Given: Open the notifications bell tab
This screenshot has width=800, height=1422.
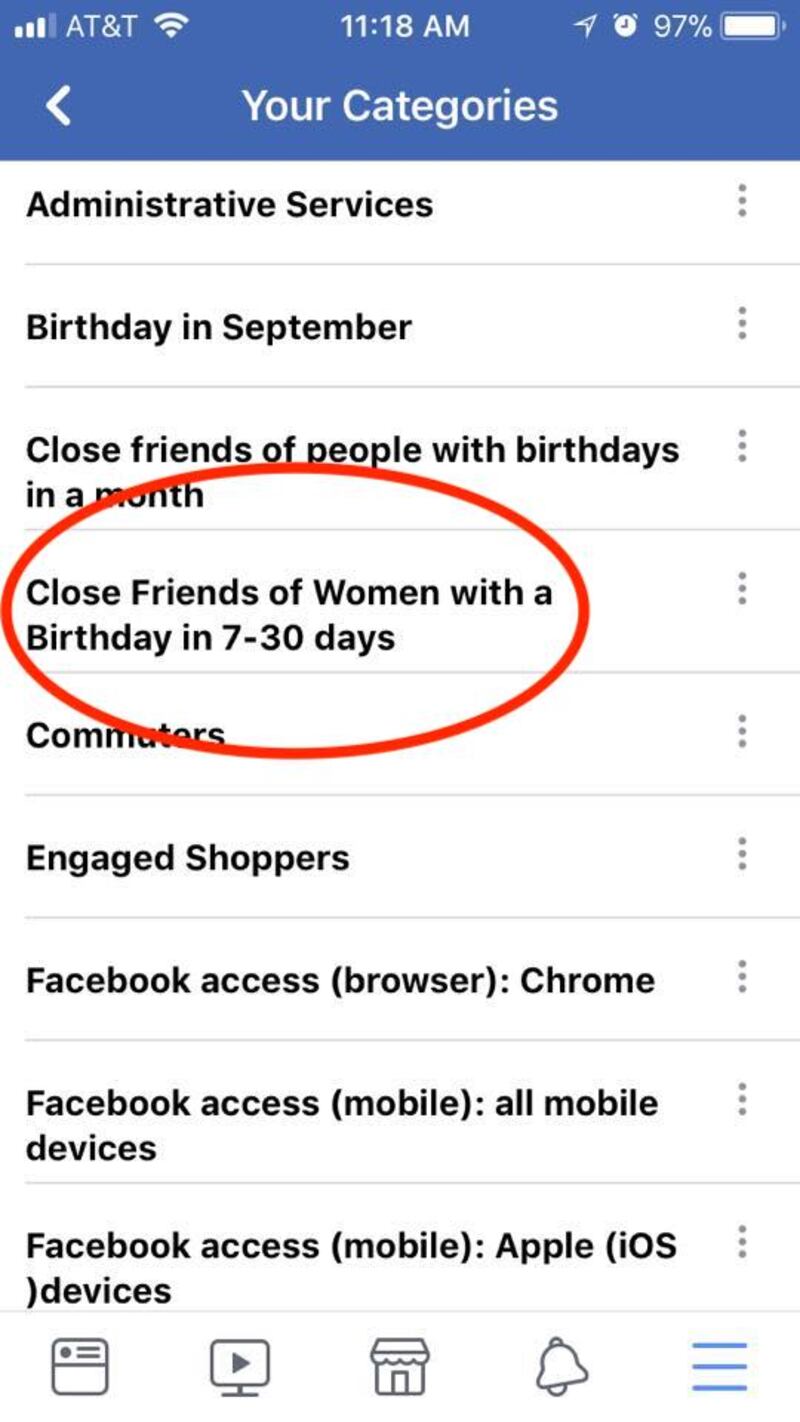Looking at the screenshot, I should (559, 1367).
